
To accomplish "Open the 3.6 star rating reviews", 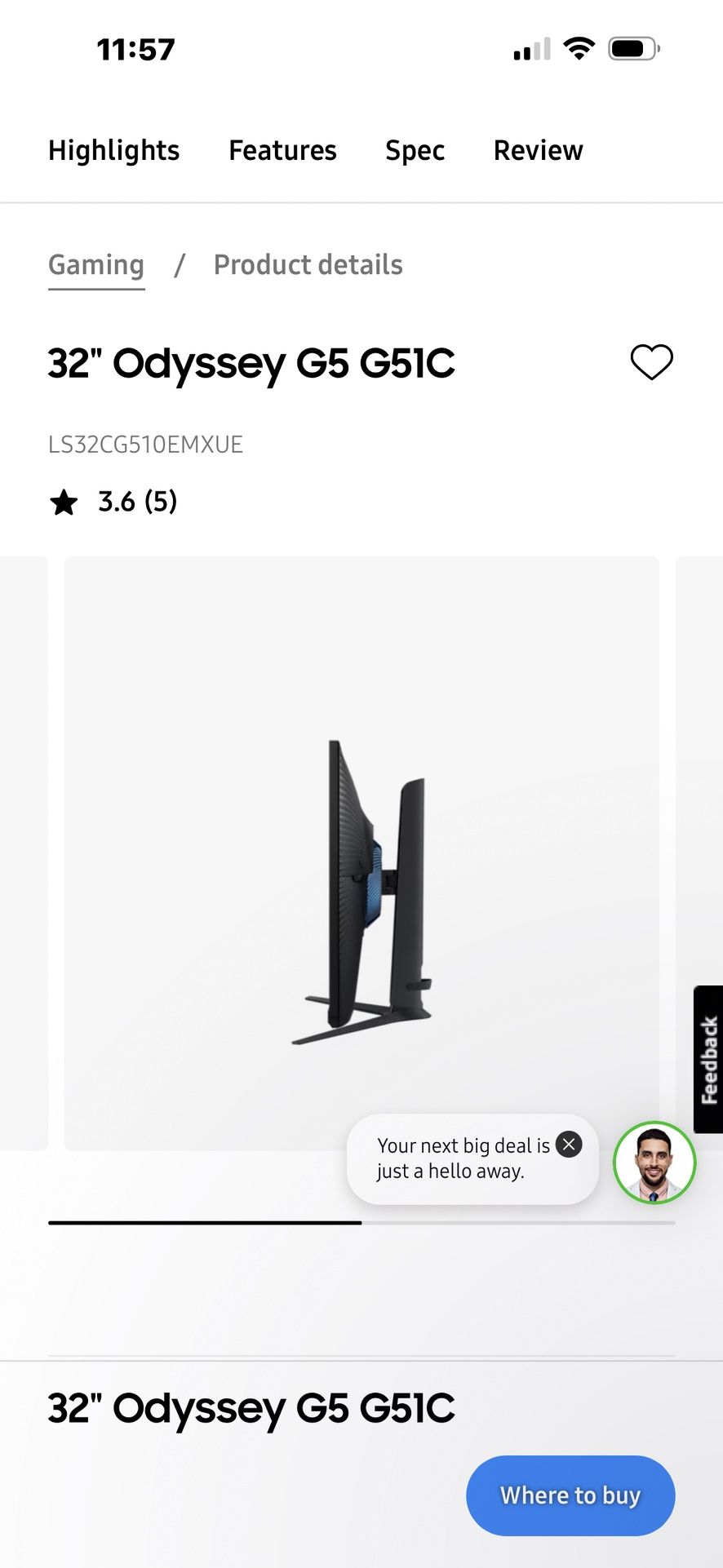I will (114, 501).
